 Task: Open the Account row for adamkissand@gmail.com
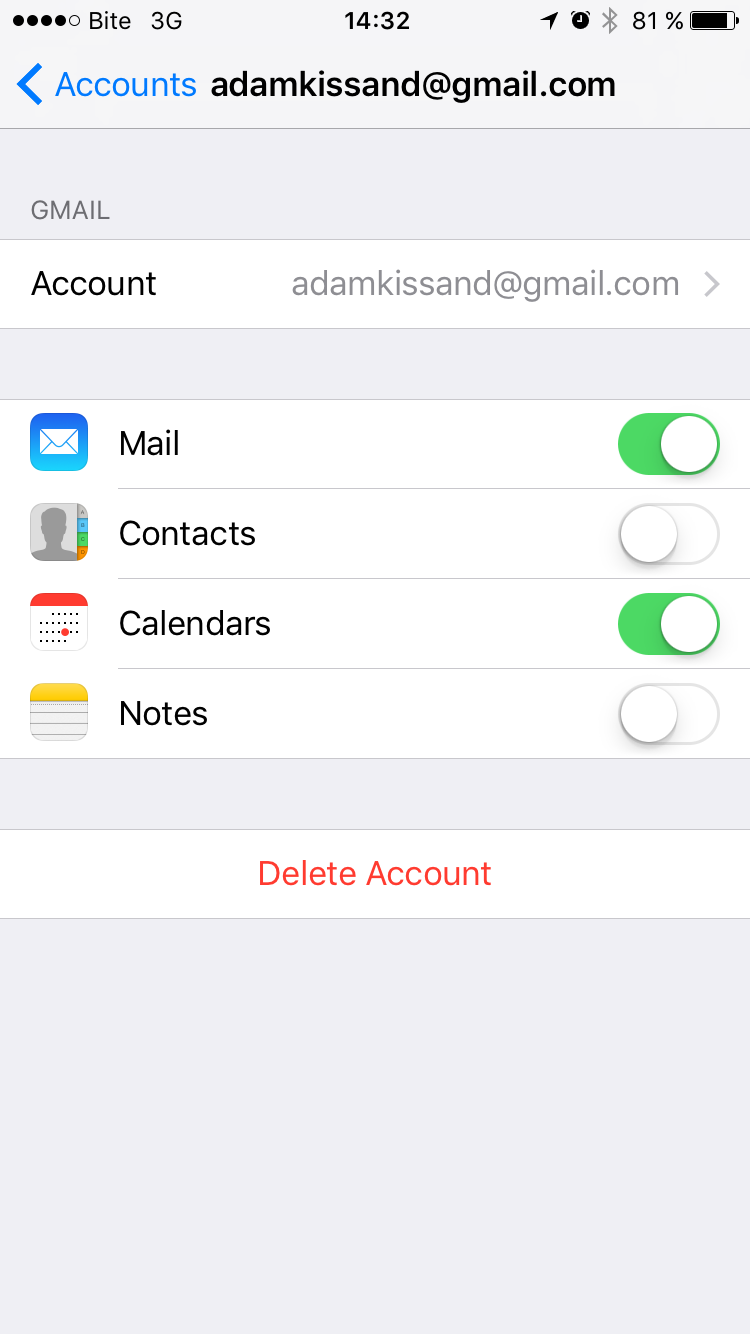[375, 284]
